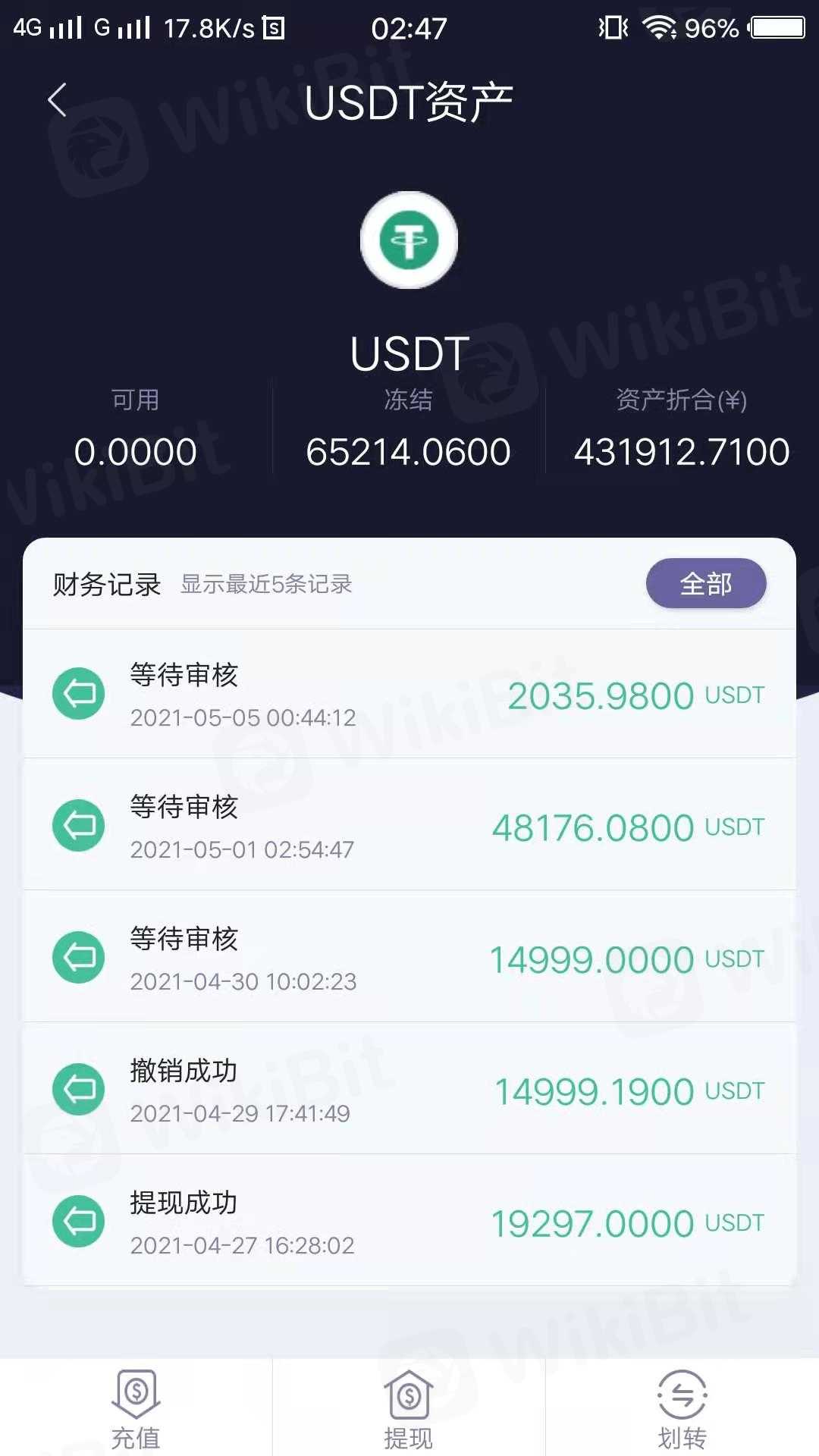Image resolution: width=819 pixels, height=1456 pixels.
Task: View the 14999.0000 USDT pending record
Action: 409,959
